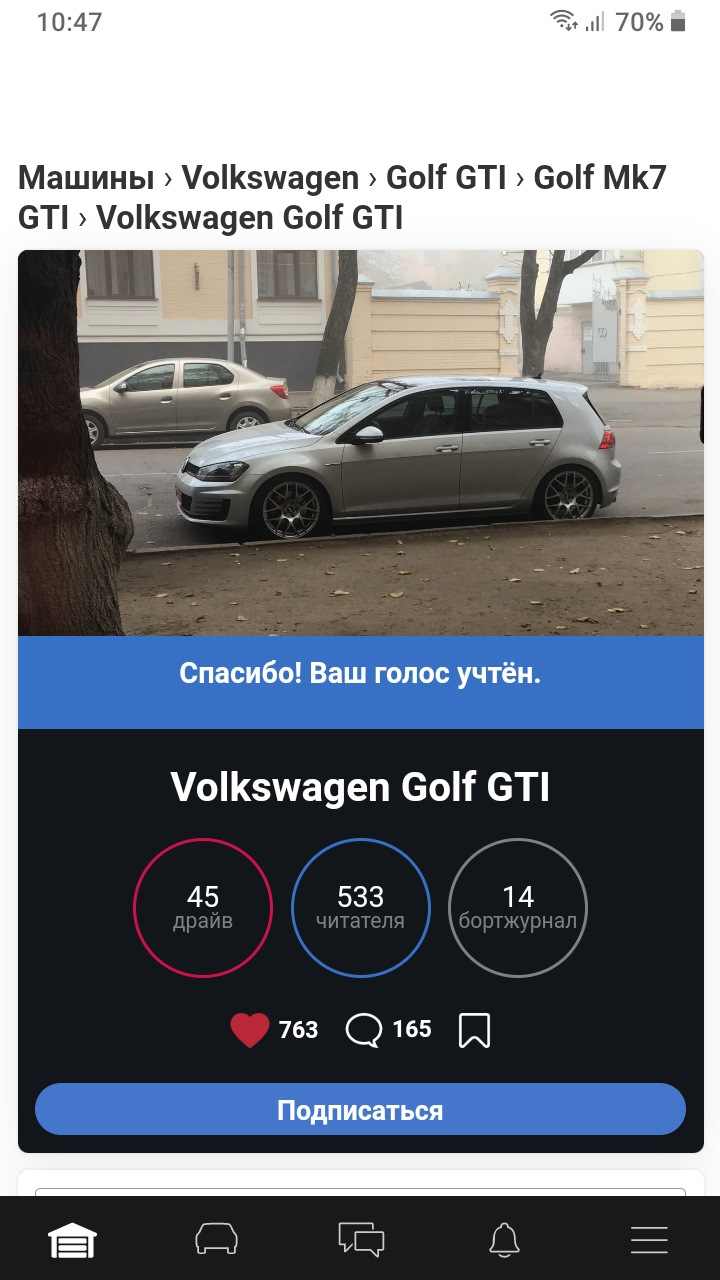Tap the Подписаться button

click(360, 1109)
